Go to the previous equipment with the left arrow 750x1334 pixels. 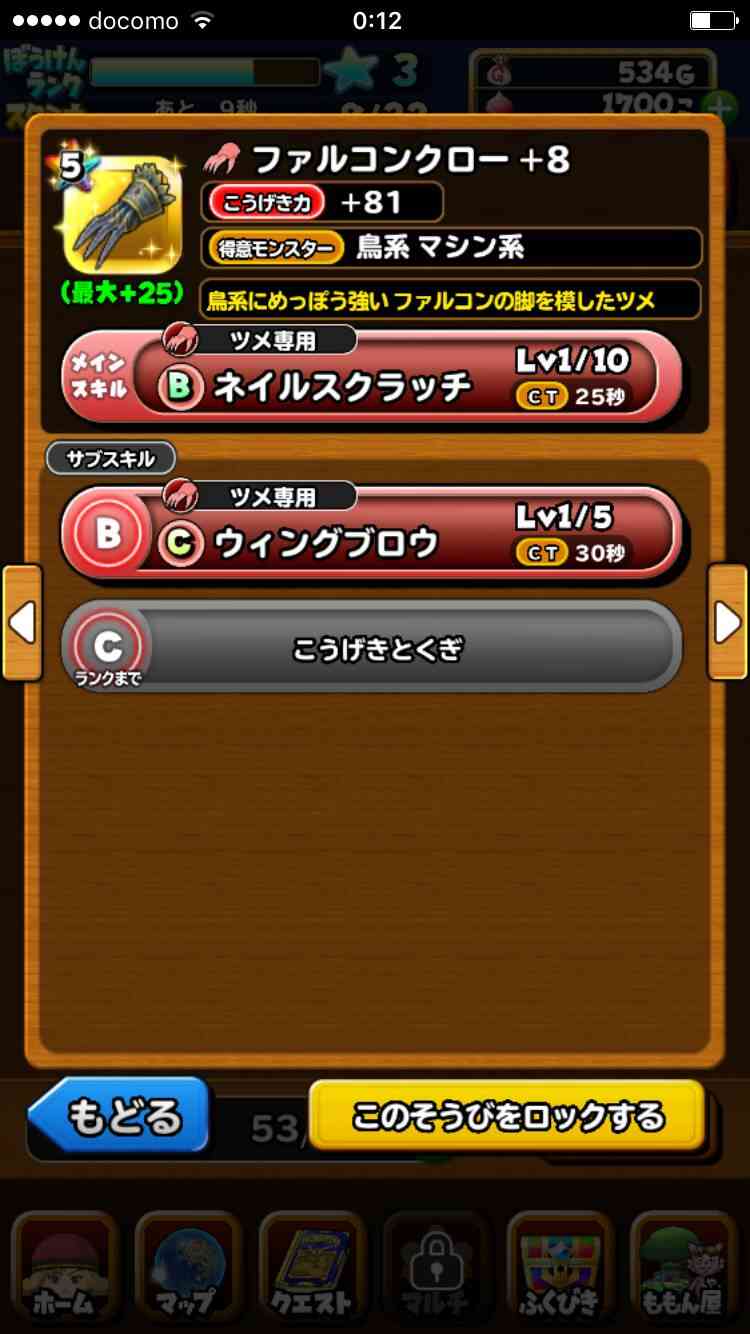click(x=22, y=623)
